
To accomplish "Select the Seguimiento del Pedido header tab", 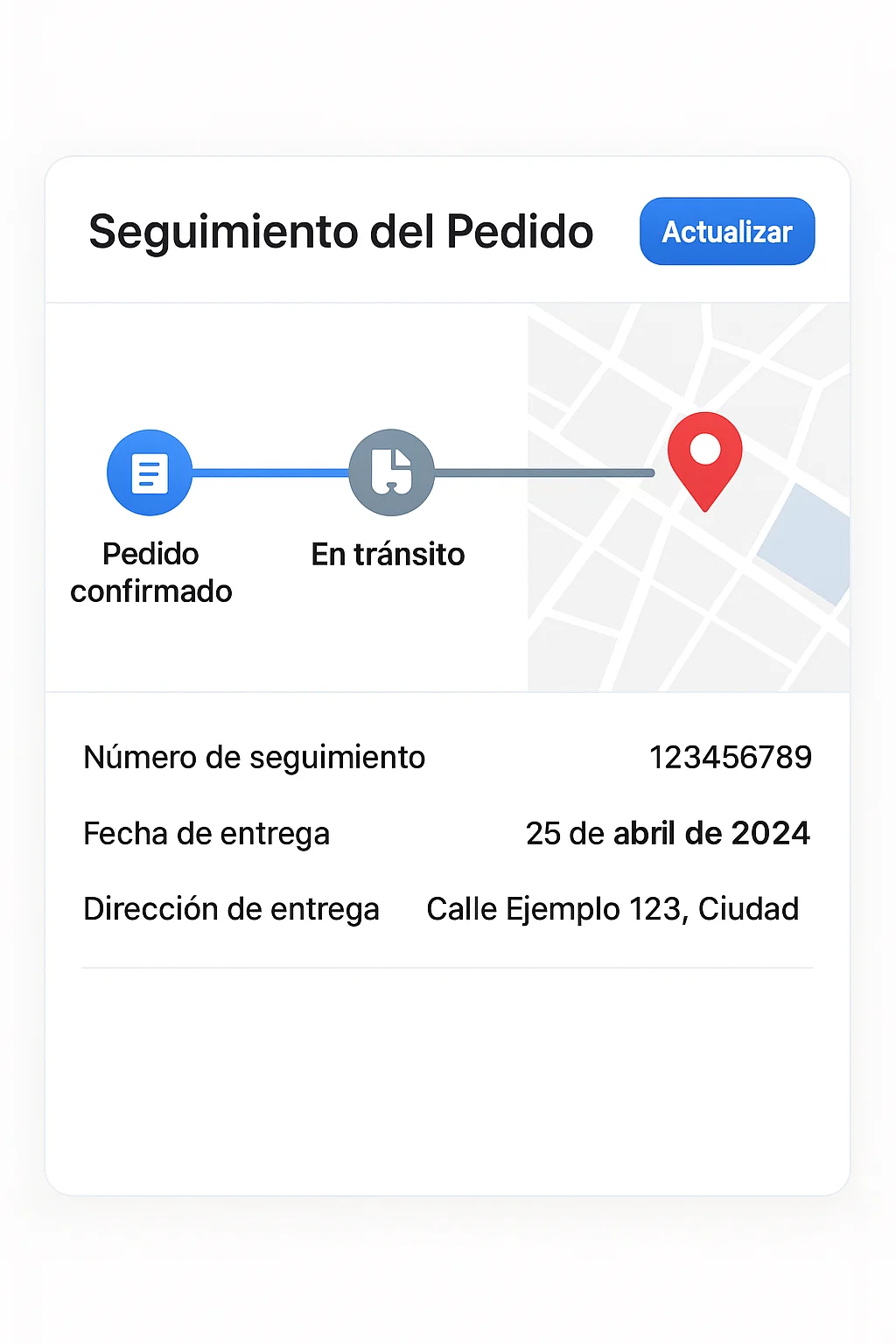I will 341,230.
